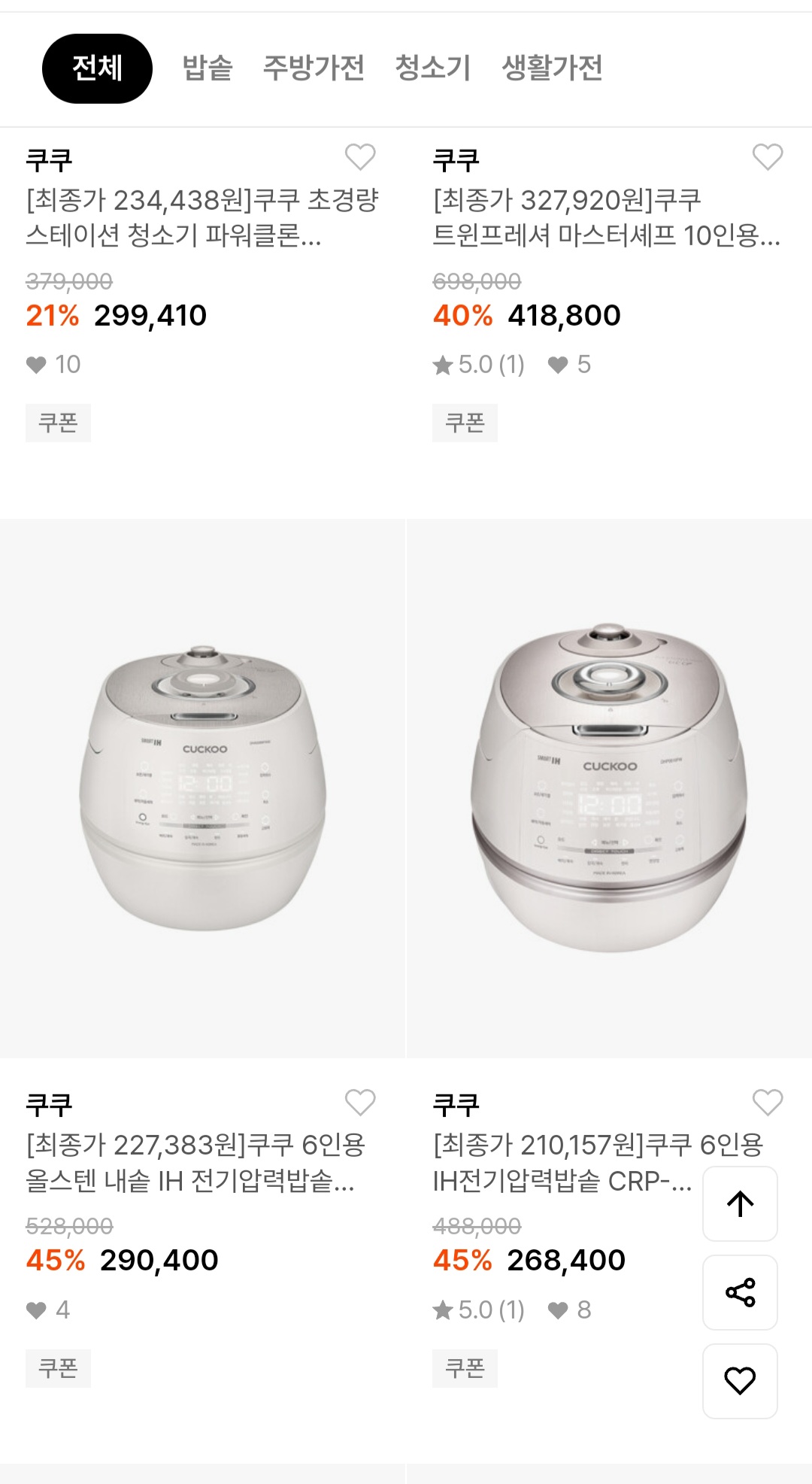Like the 올스텐 내솥 IH 전기압력밥솥
The width and height of the screenshot is (812, 1484).
360,1103
